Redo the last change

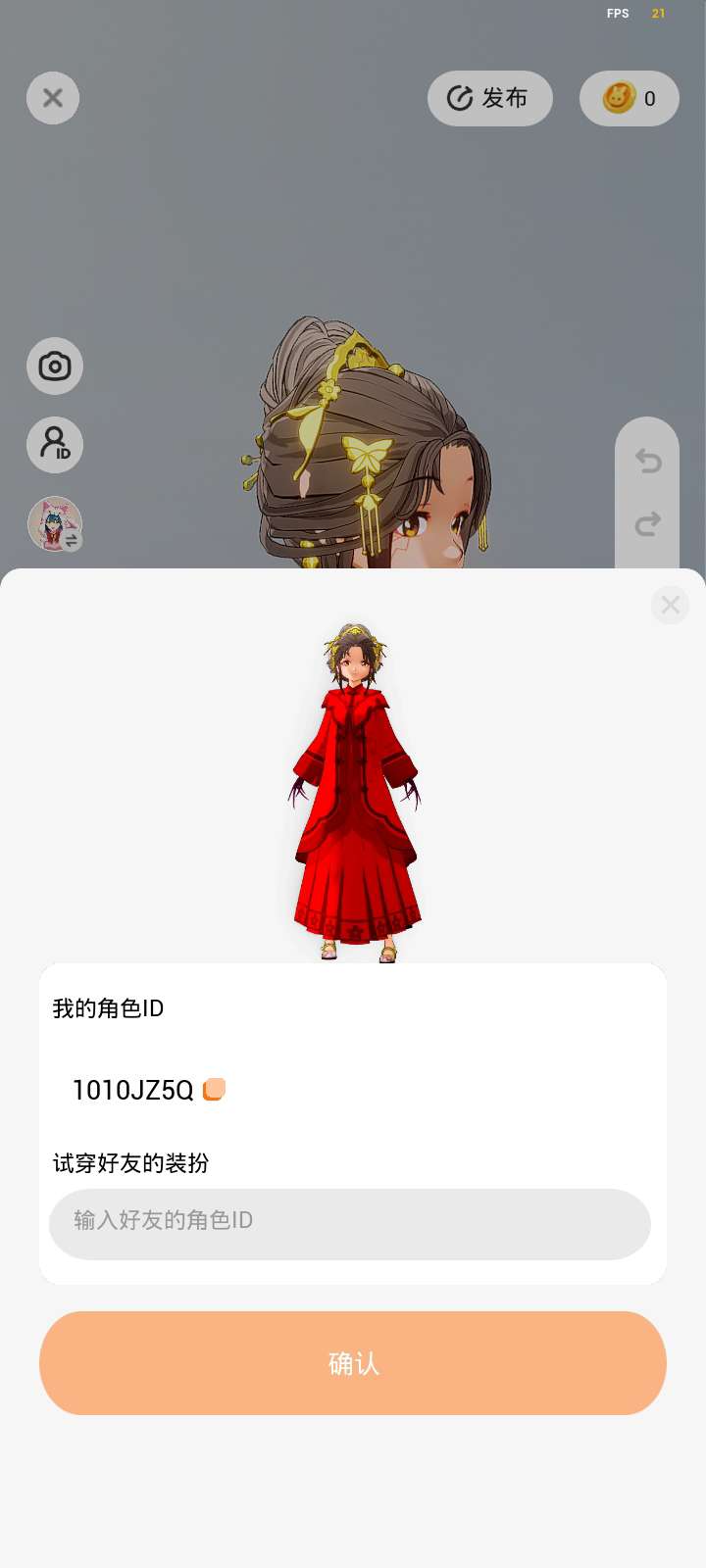click(647, 524)
